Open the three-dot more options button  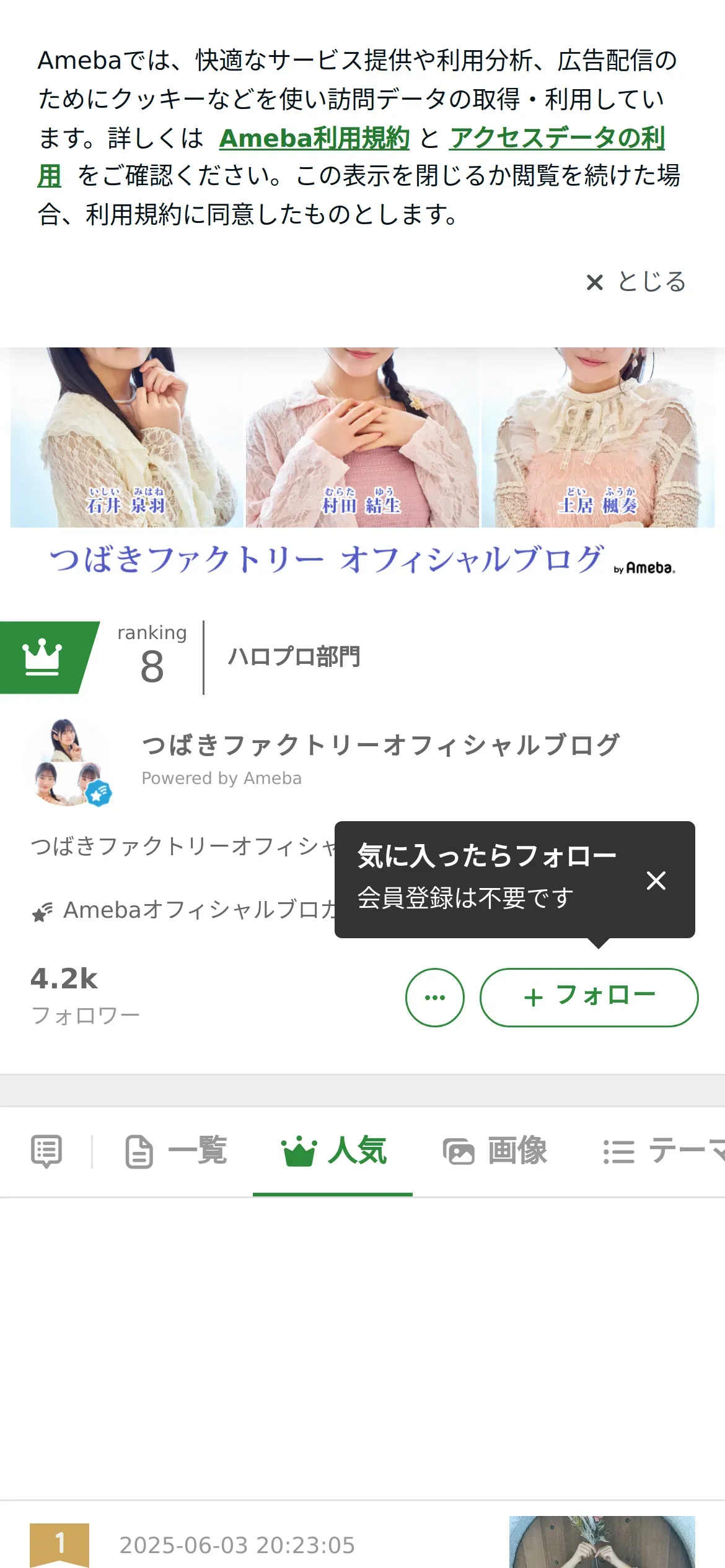pos(434,997)
